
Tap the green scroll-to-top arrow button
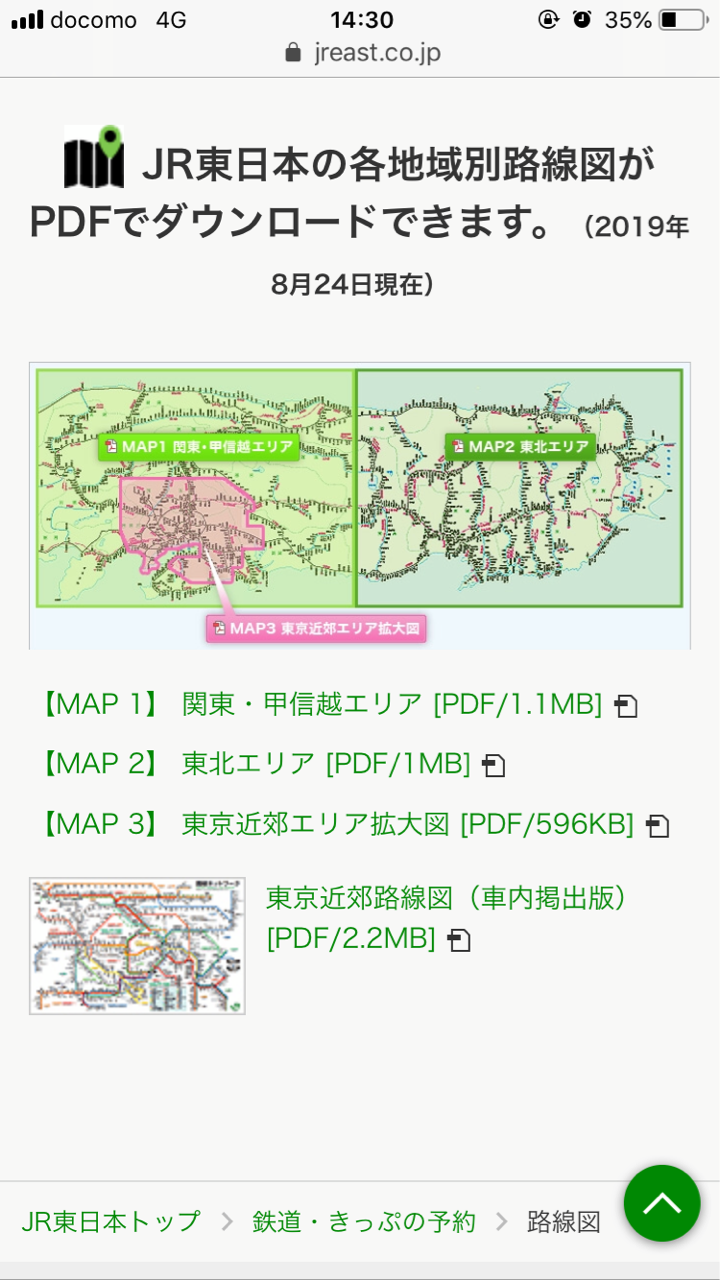[662, 1203]
